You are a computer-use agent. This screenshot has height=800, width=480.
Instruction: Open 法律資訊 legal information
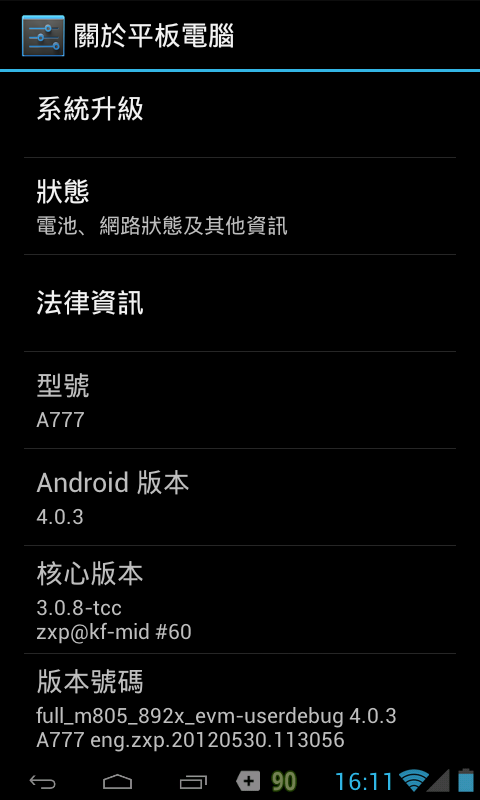[x=240, y=303]
